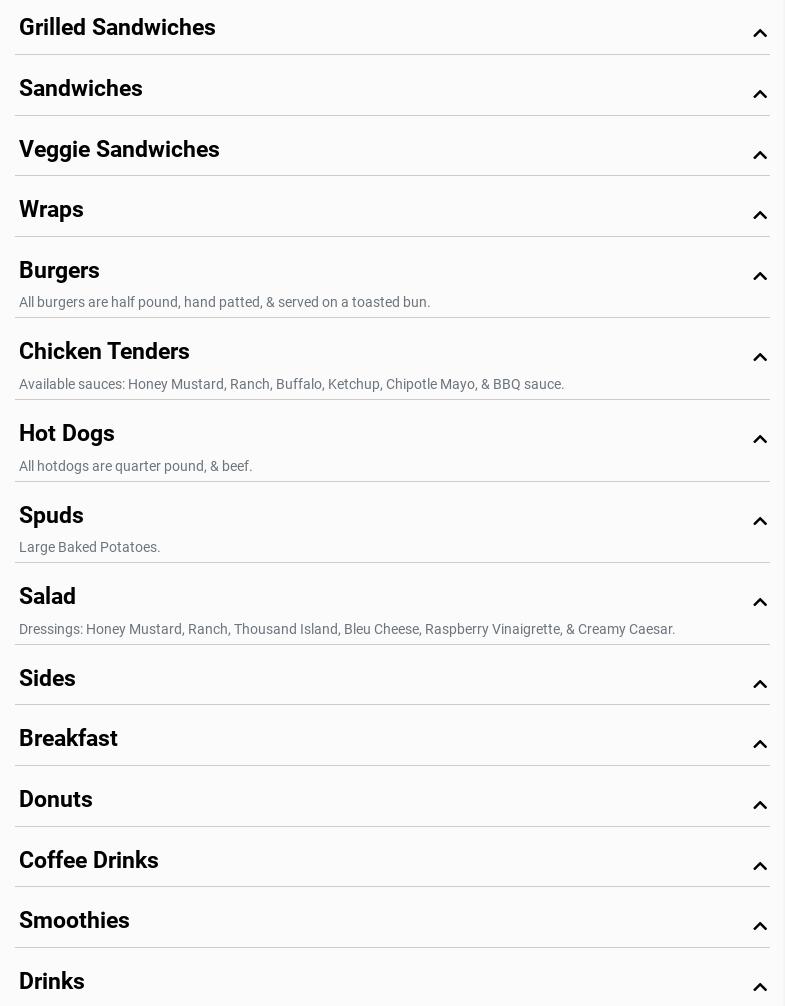Open the Sandwiches menu category

click(759, 94)
